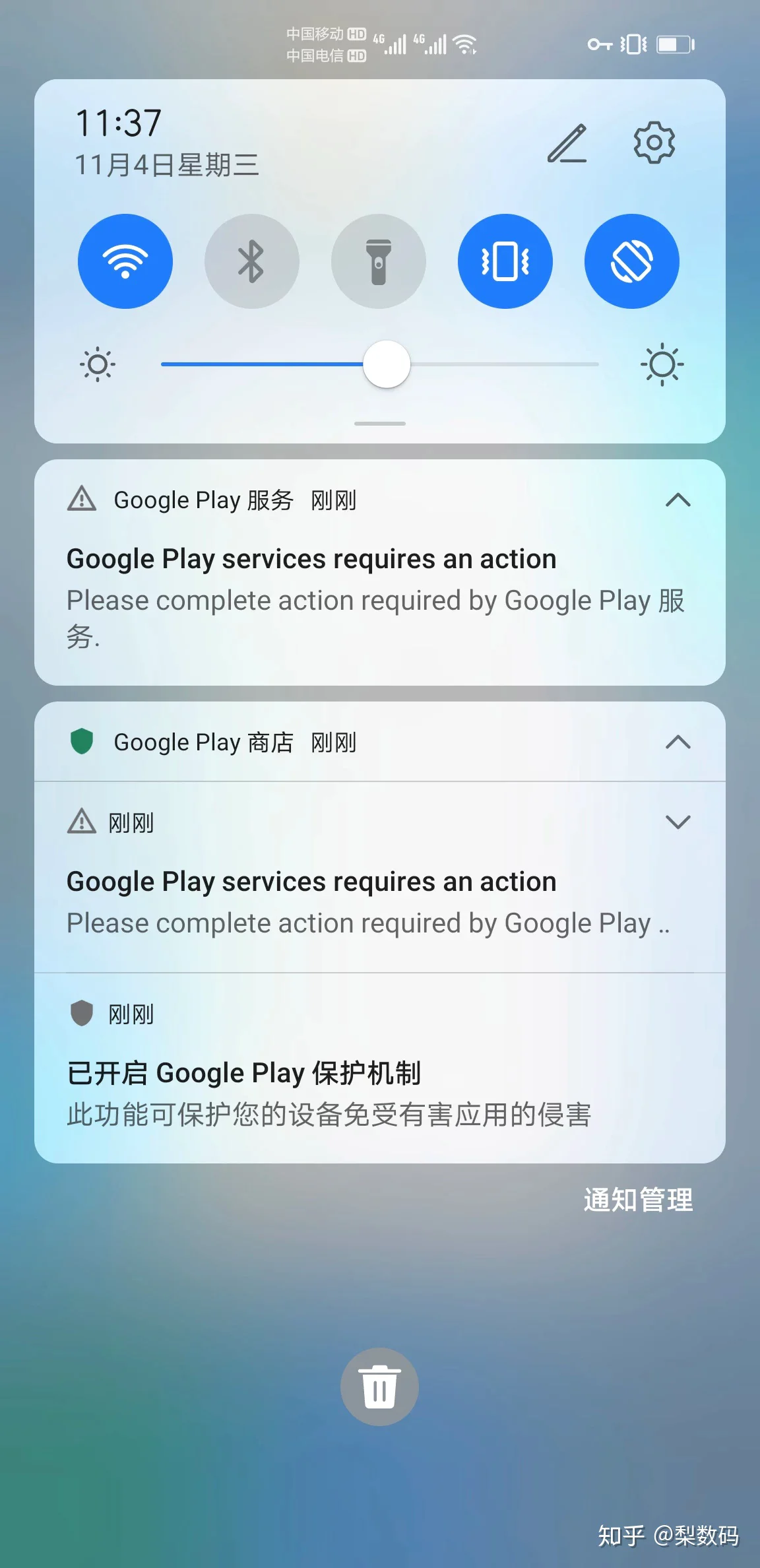Open system settings via gear icon
This screenshot has height=1568, width=760.
(654, 142)
